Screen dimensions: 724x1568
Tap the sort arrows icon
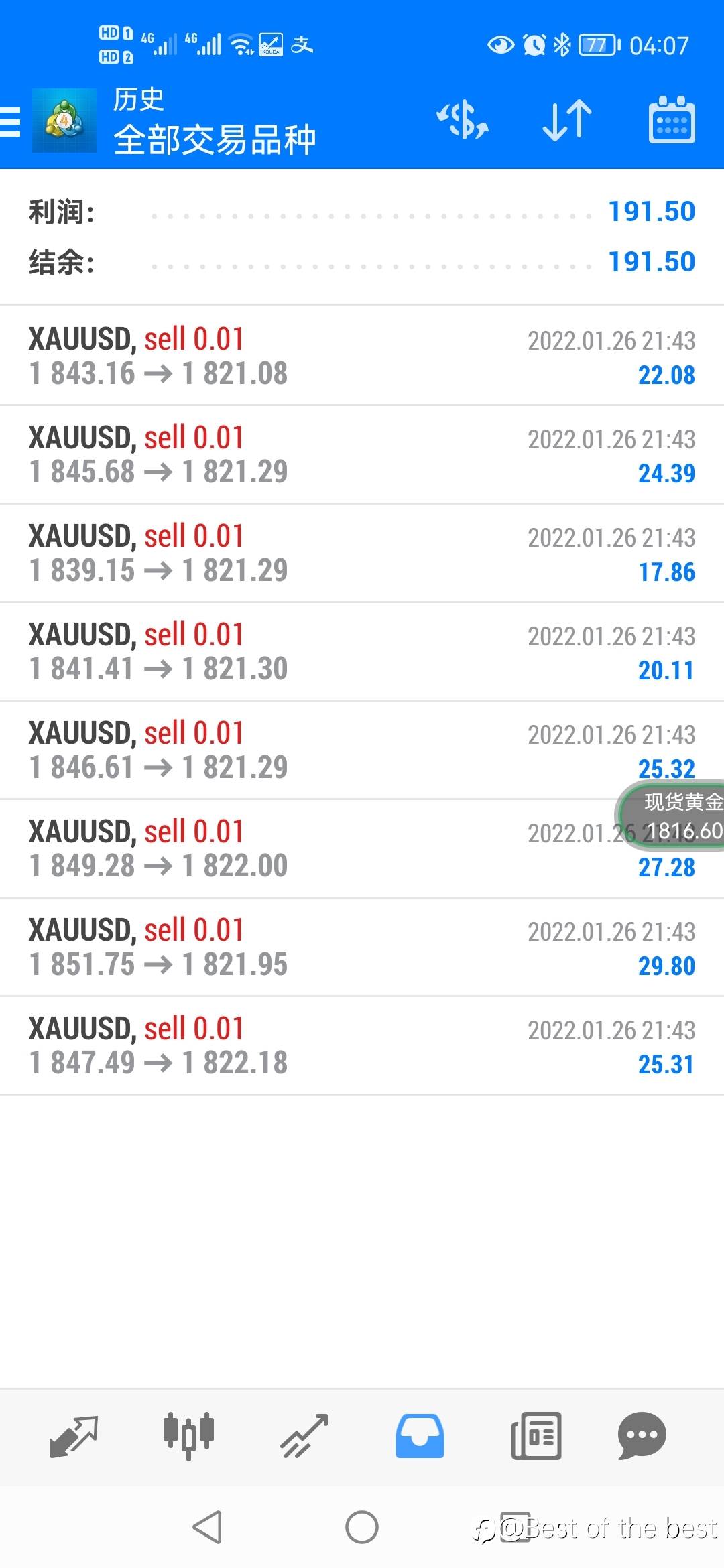(567, 121)
